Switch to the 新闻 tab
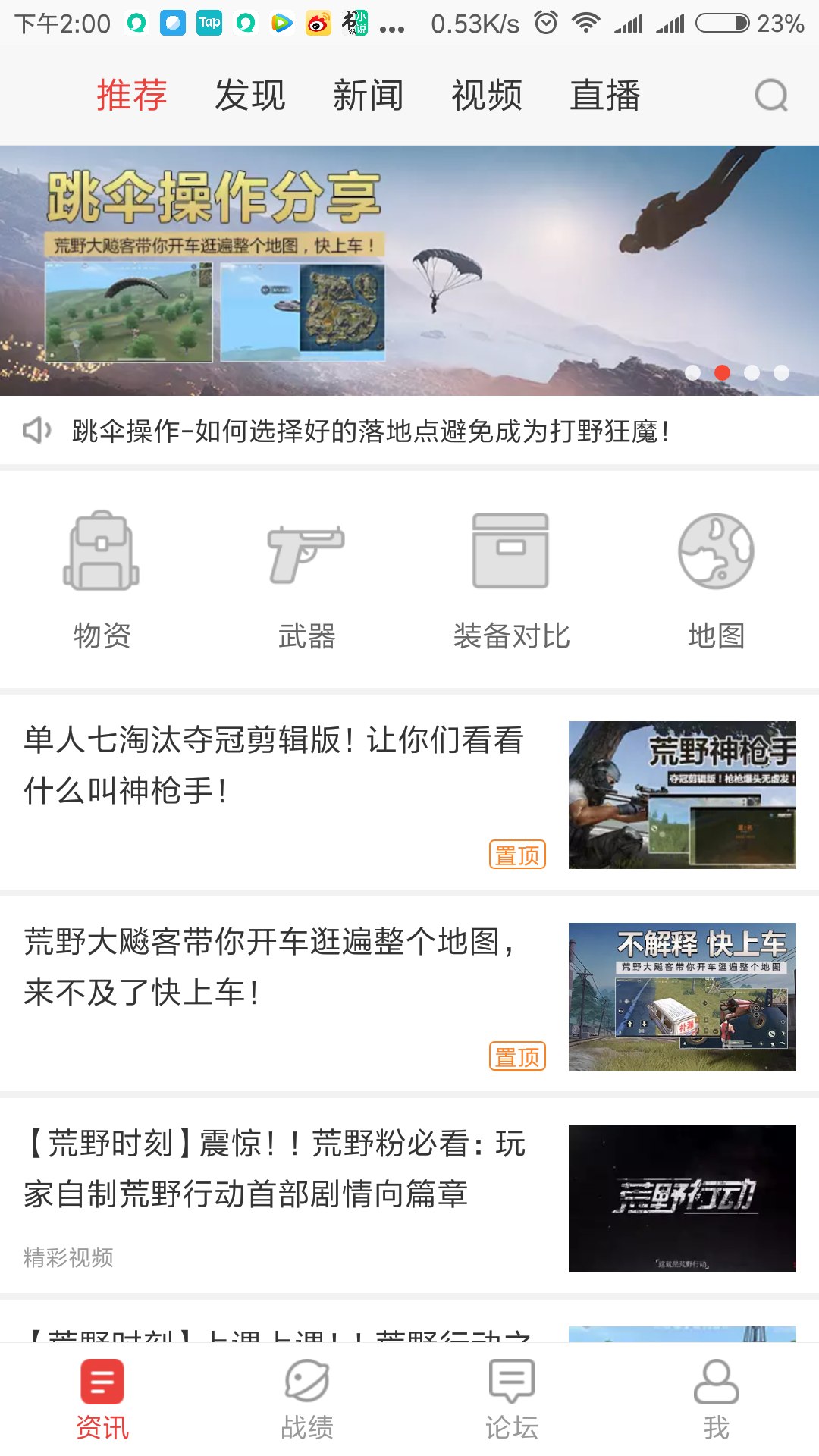819x1456 pixels. pyautogui.click(x=368, y=96)
